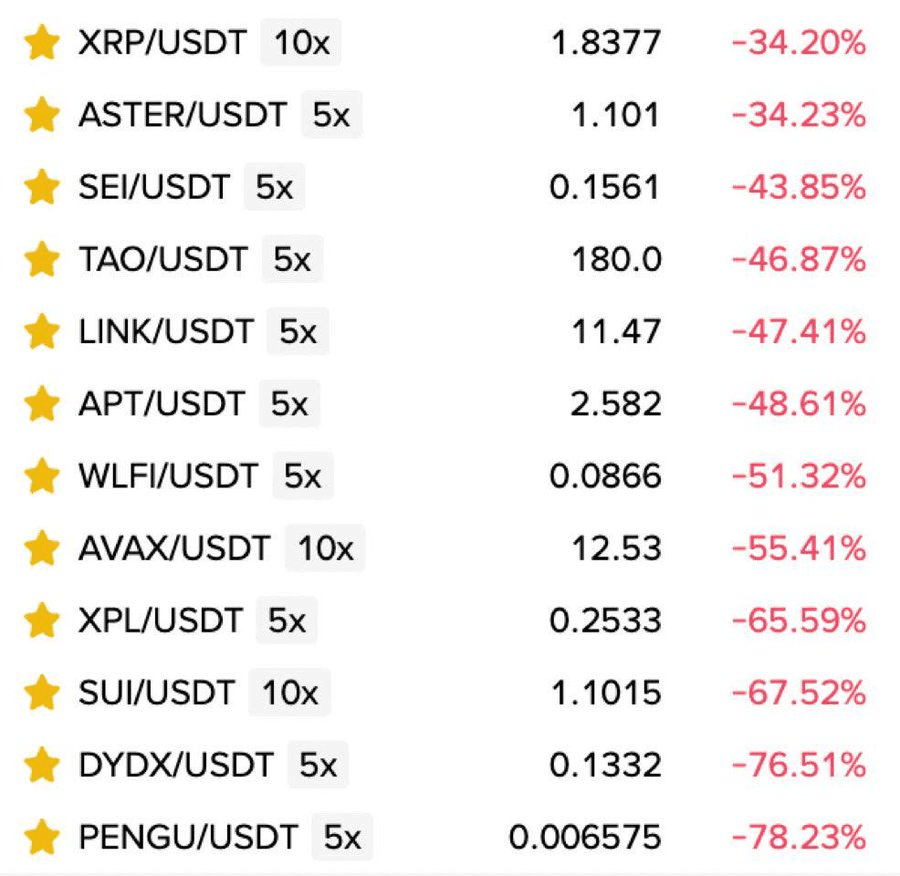This screenshot has height=876, width=900.
Task: View AVAX/USDT trading pair
Action: (x=174, y=548)
